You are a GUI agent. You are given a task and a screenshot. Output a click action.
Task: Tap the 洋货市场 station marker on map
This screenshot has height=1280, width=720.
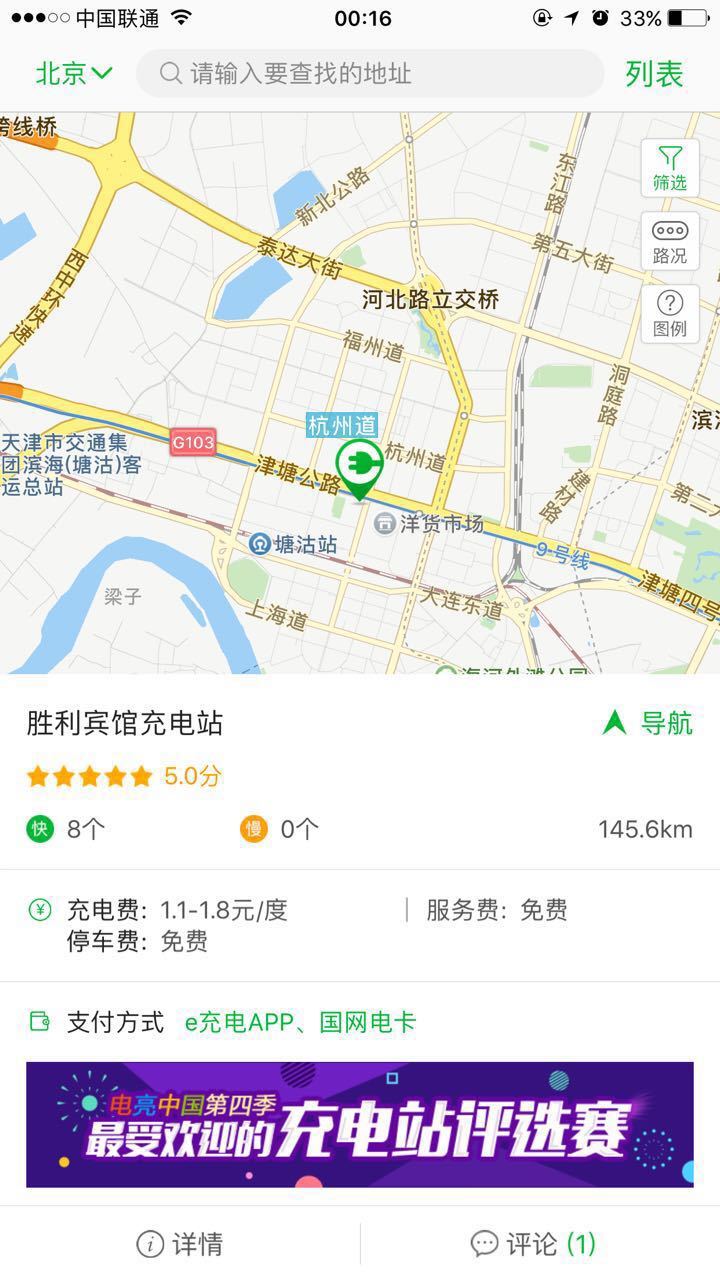[x=385, y=522]
